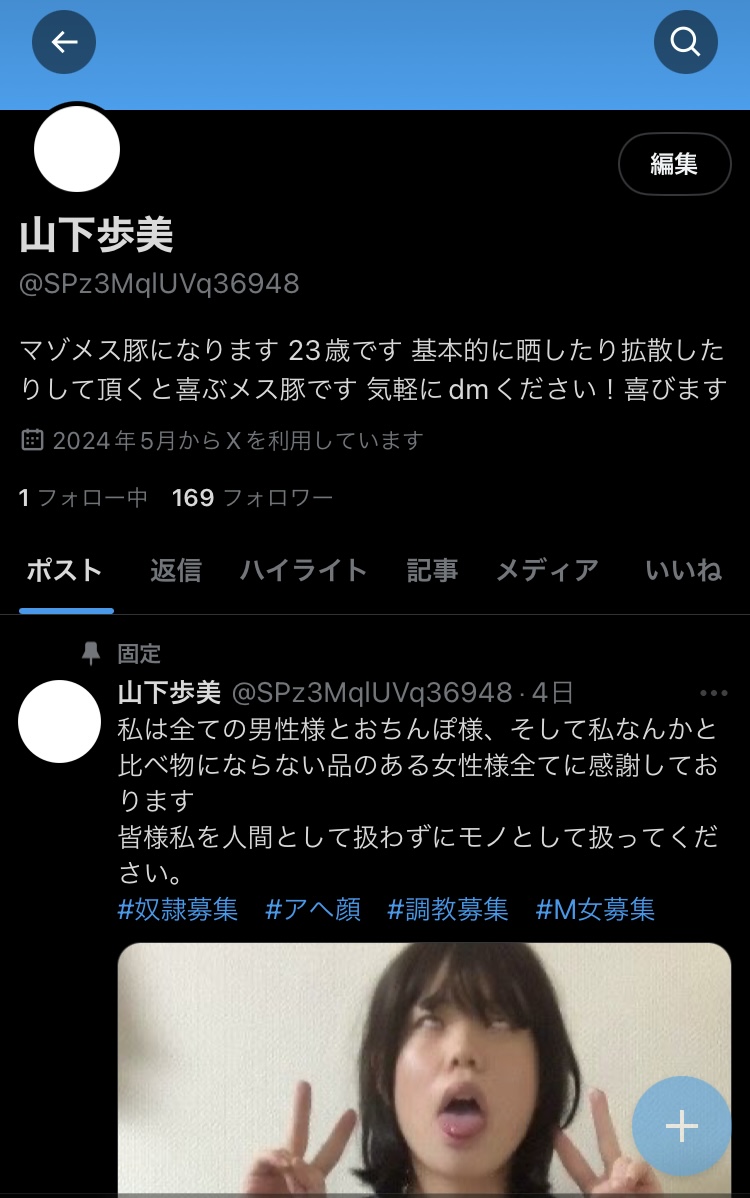Tap the compose post plus button
Image resolution: width=750 pixels, height=1198 pixels.
(x=681, y=1126)
